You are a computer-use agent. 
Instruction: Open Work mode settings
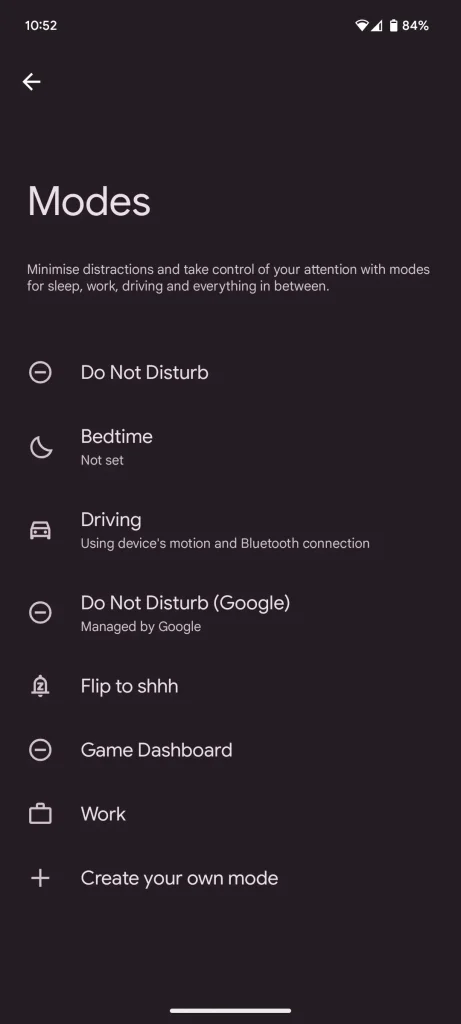tap(230, 814)
